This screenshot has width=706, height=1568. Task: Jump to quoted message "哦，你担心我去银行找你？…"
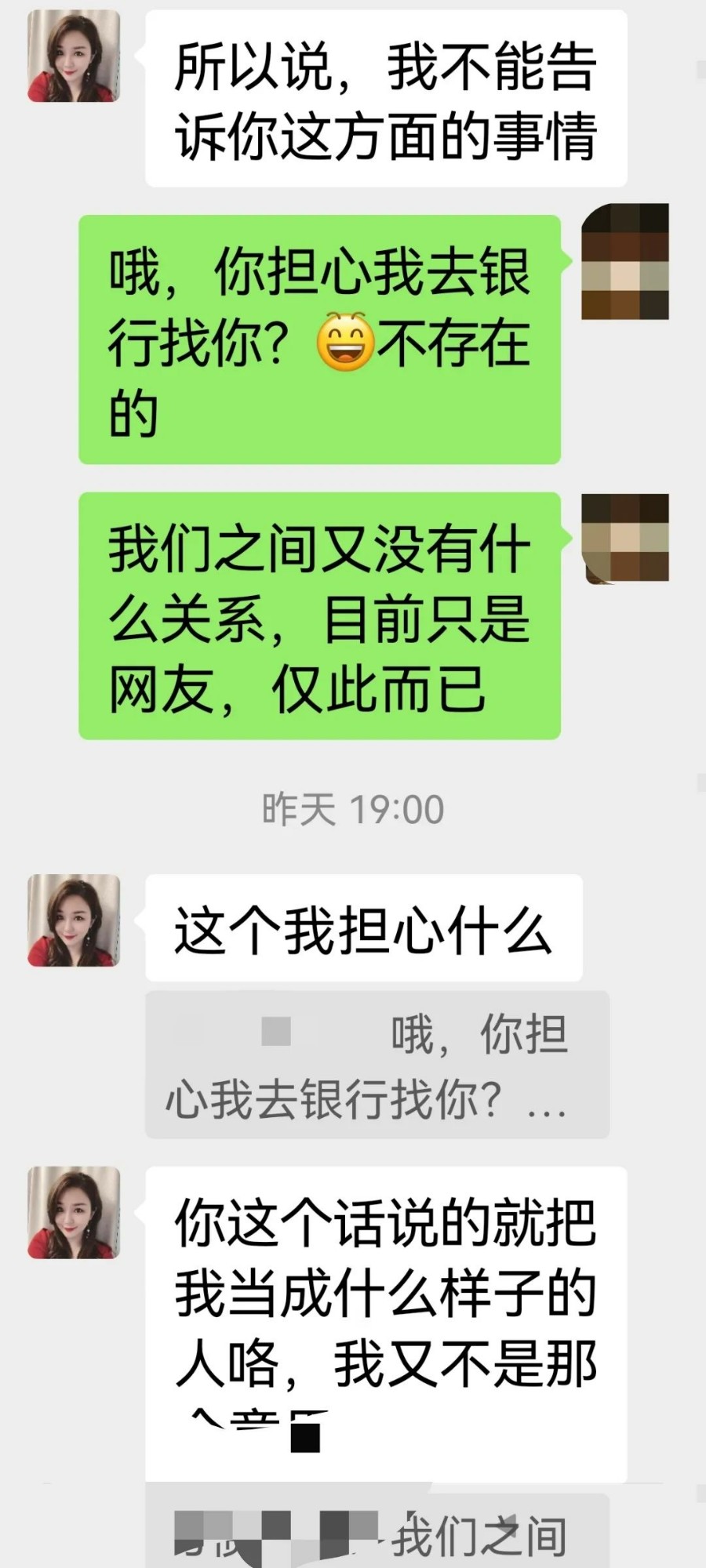[x=377, y=1065]
